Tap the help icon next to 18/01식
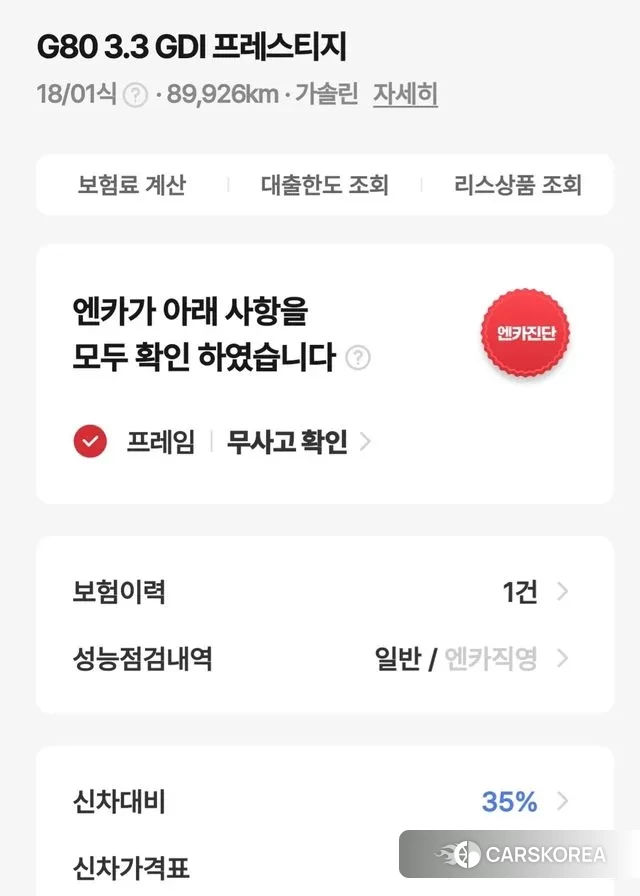640x896 pixels. point(136,96)
